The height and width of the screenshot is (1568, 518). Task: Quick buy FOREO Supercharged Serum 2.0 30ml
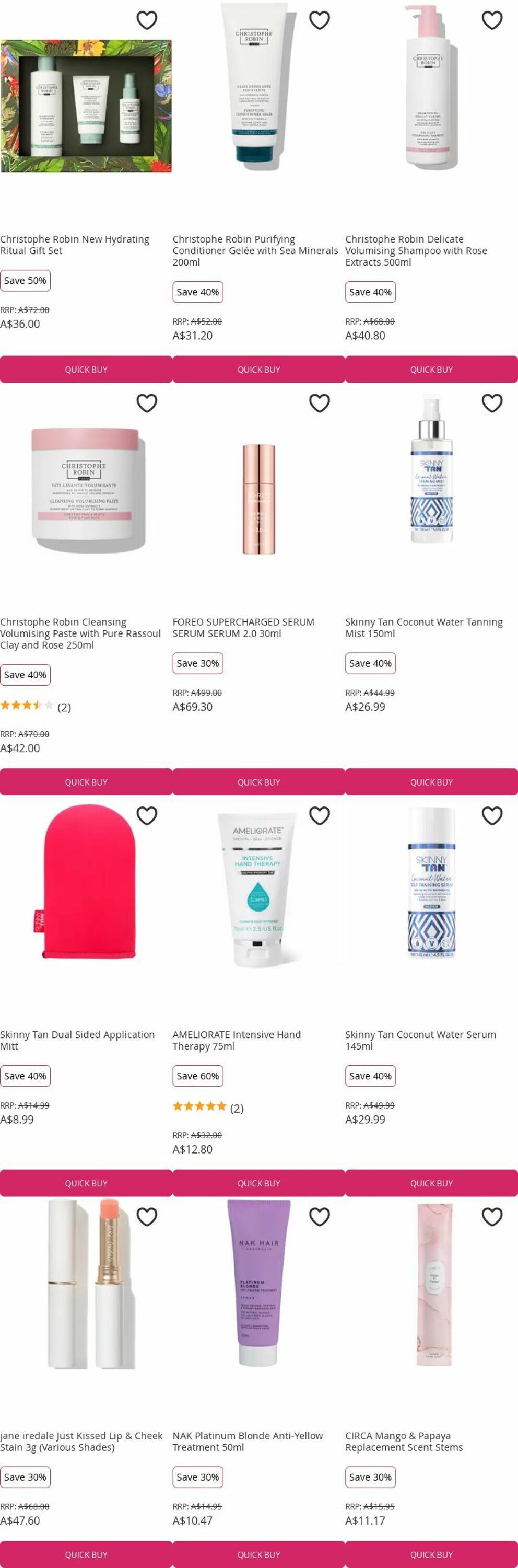[x=258, y=782]
